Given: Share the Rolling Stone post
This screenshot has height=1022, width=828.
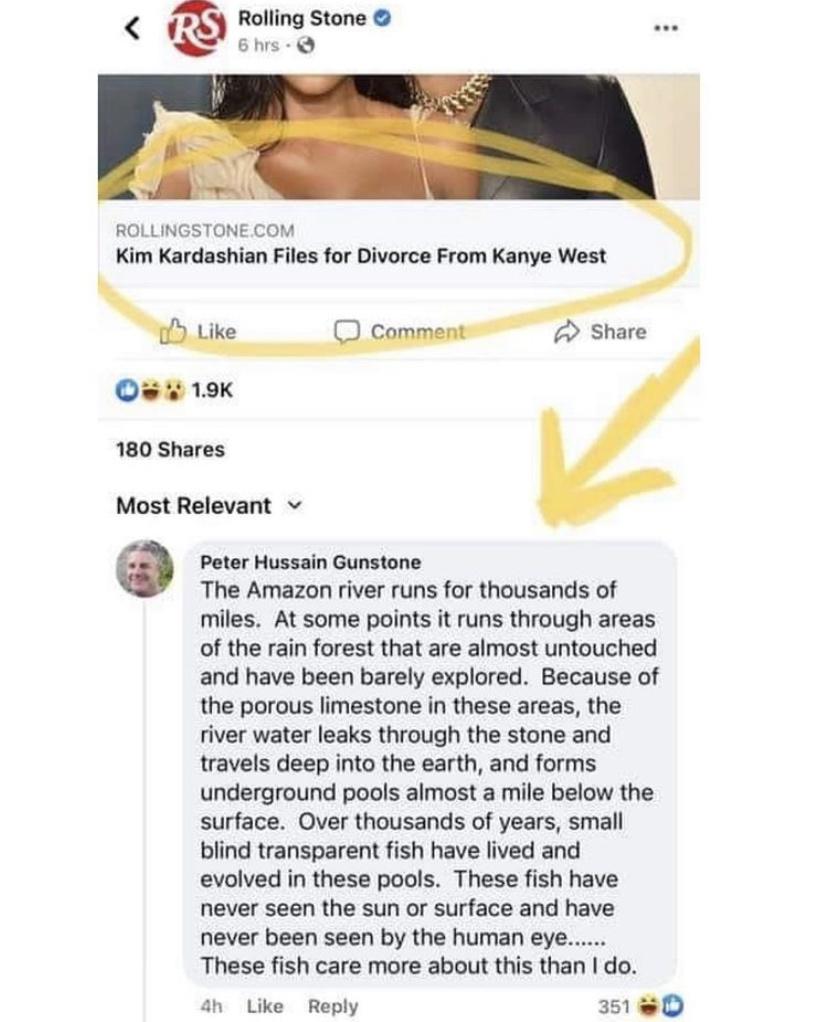Looking at the screenshot, I should pos(601,331).
